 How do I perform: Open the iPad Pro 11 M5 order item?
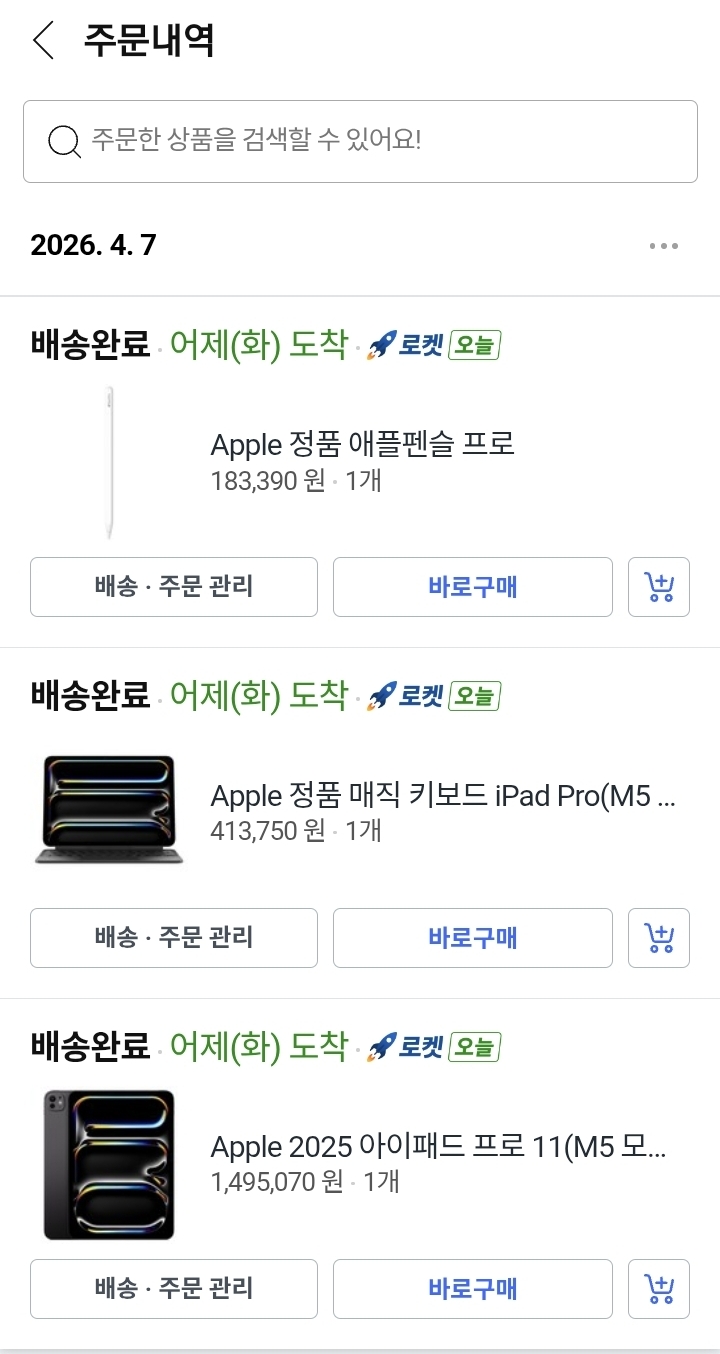point(437,1148)
